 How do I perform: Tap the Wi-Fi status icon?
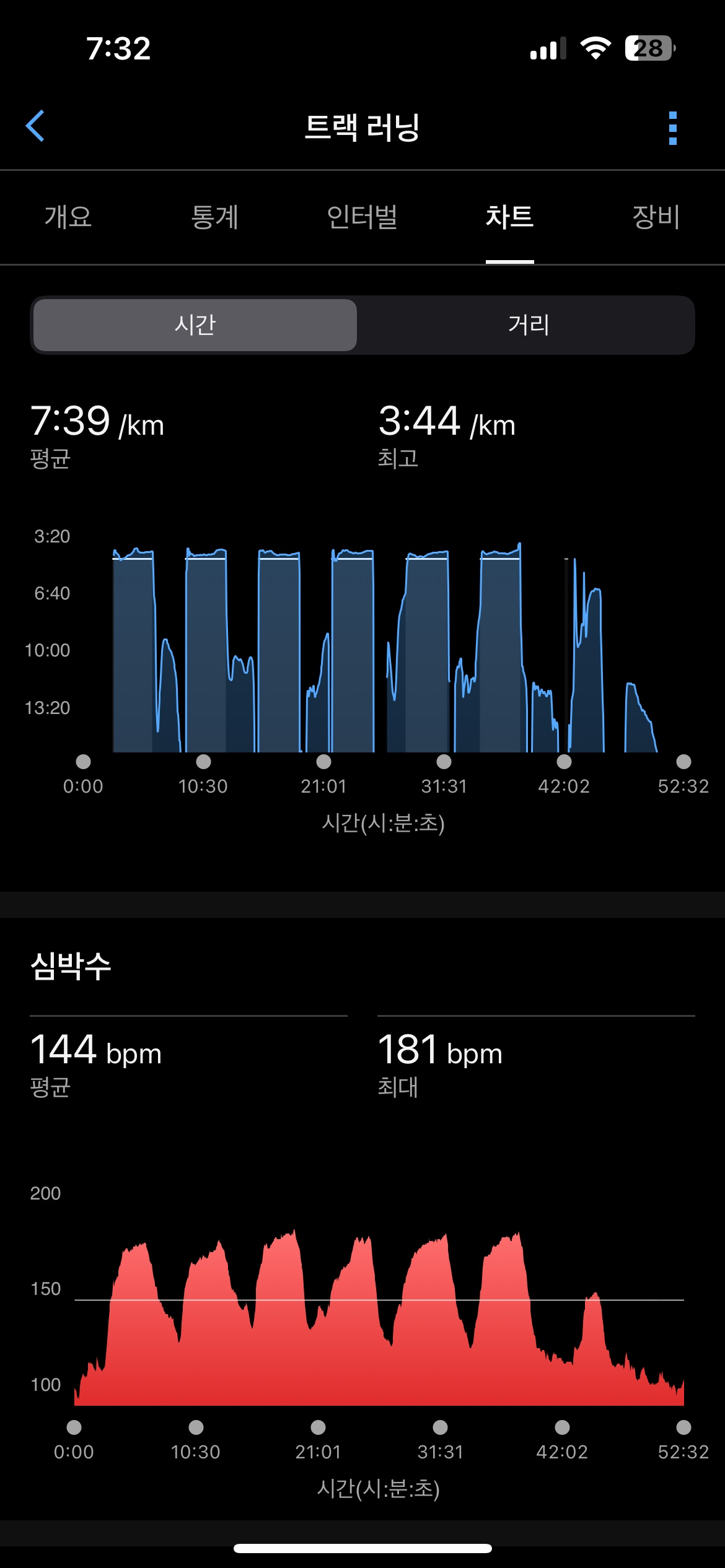click(x=594, y=48)
